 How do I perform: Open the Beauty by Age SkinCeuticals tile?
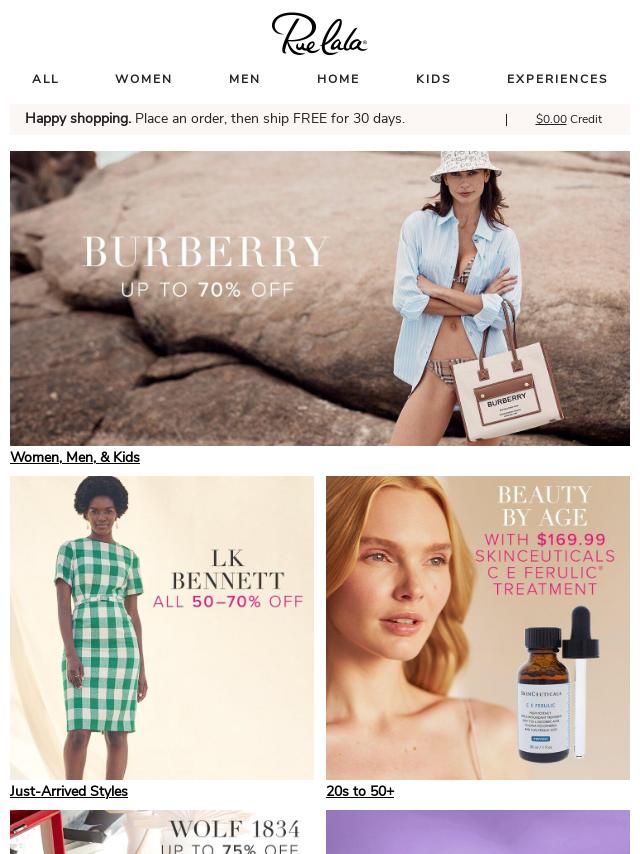click(478, 627)
